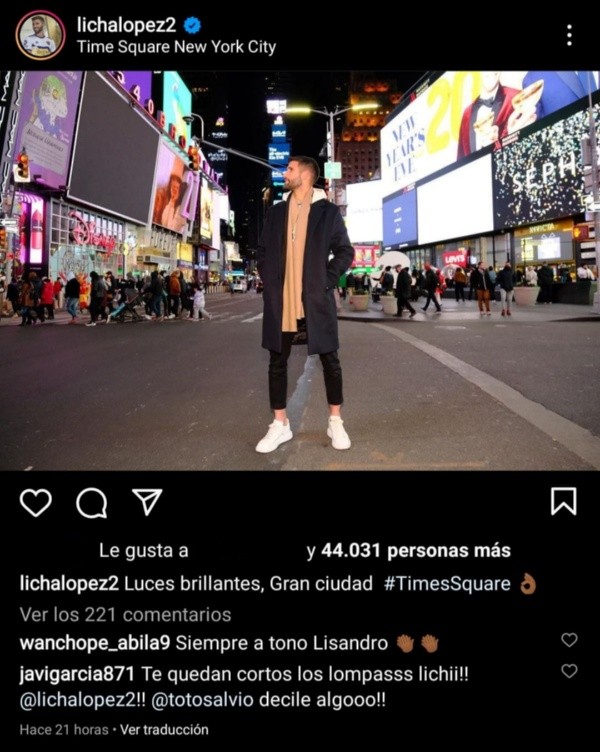Screen dimensions: 600x752
Task: Like wanchope_abila9's comment
Action: [x=569, y=640]
